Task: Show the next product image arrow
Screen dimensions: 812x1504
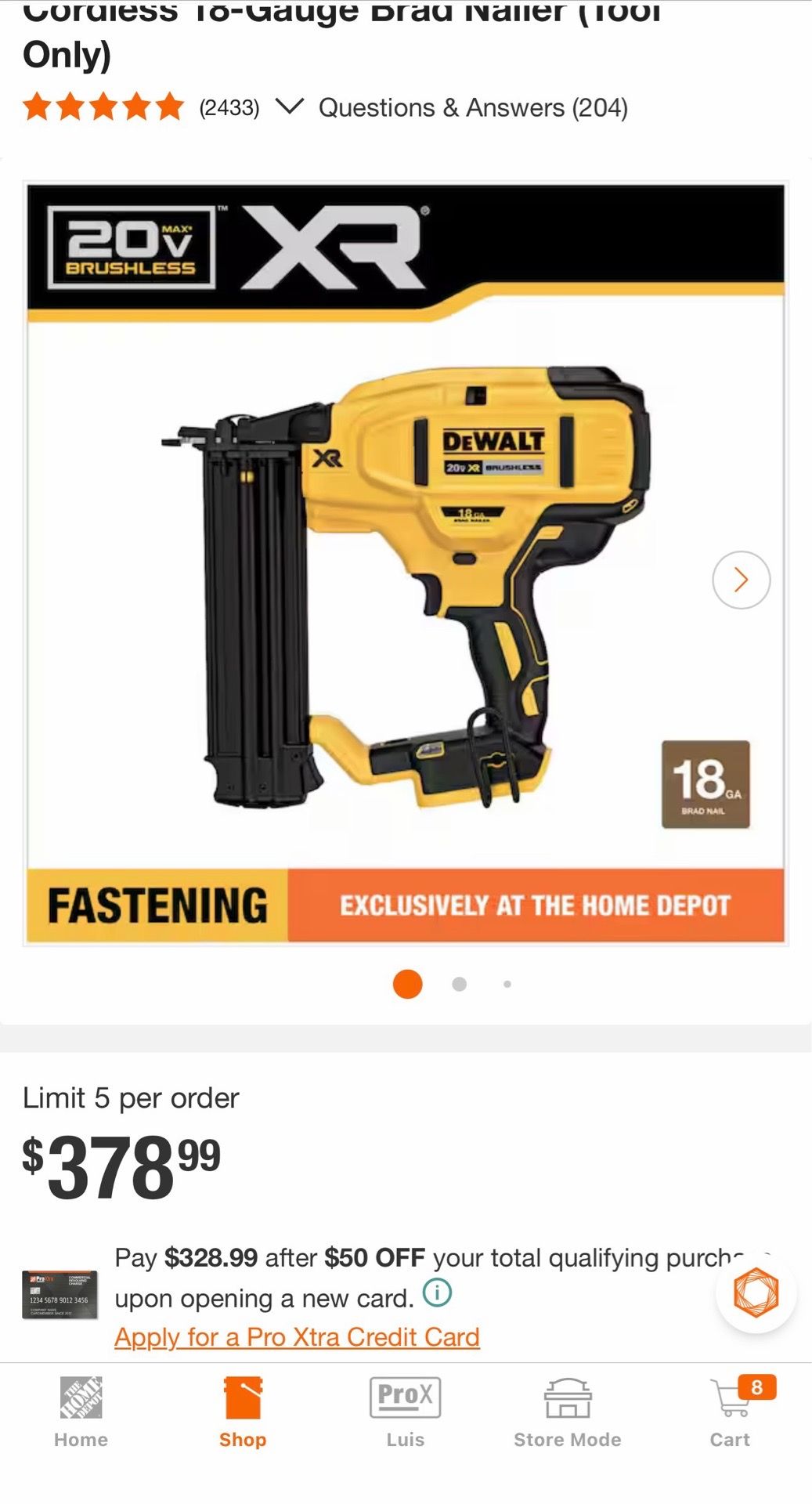Action: coord(741,580)
